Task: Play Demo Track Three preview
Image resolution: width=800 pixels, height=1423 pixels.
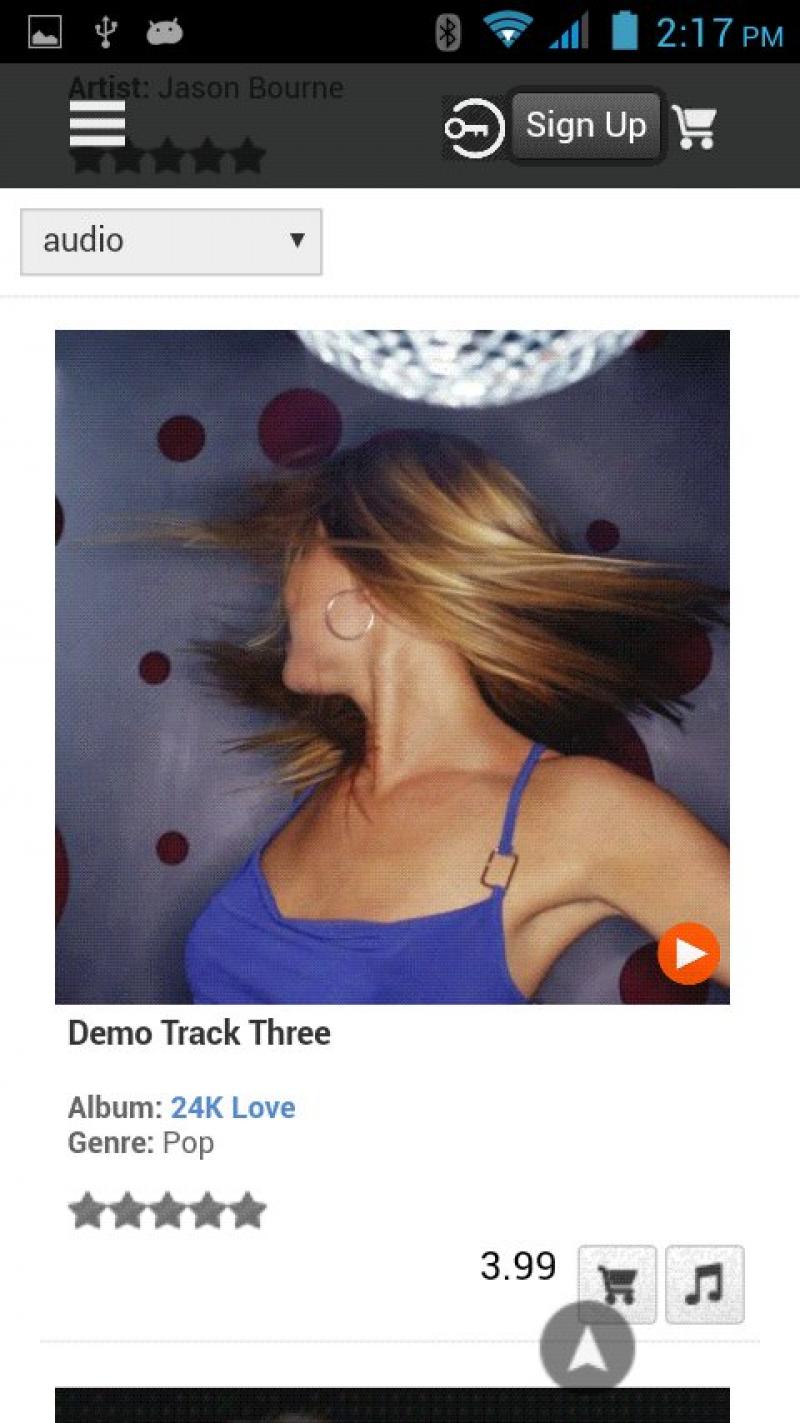Action: (x=689, y=953)
